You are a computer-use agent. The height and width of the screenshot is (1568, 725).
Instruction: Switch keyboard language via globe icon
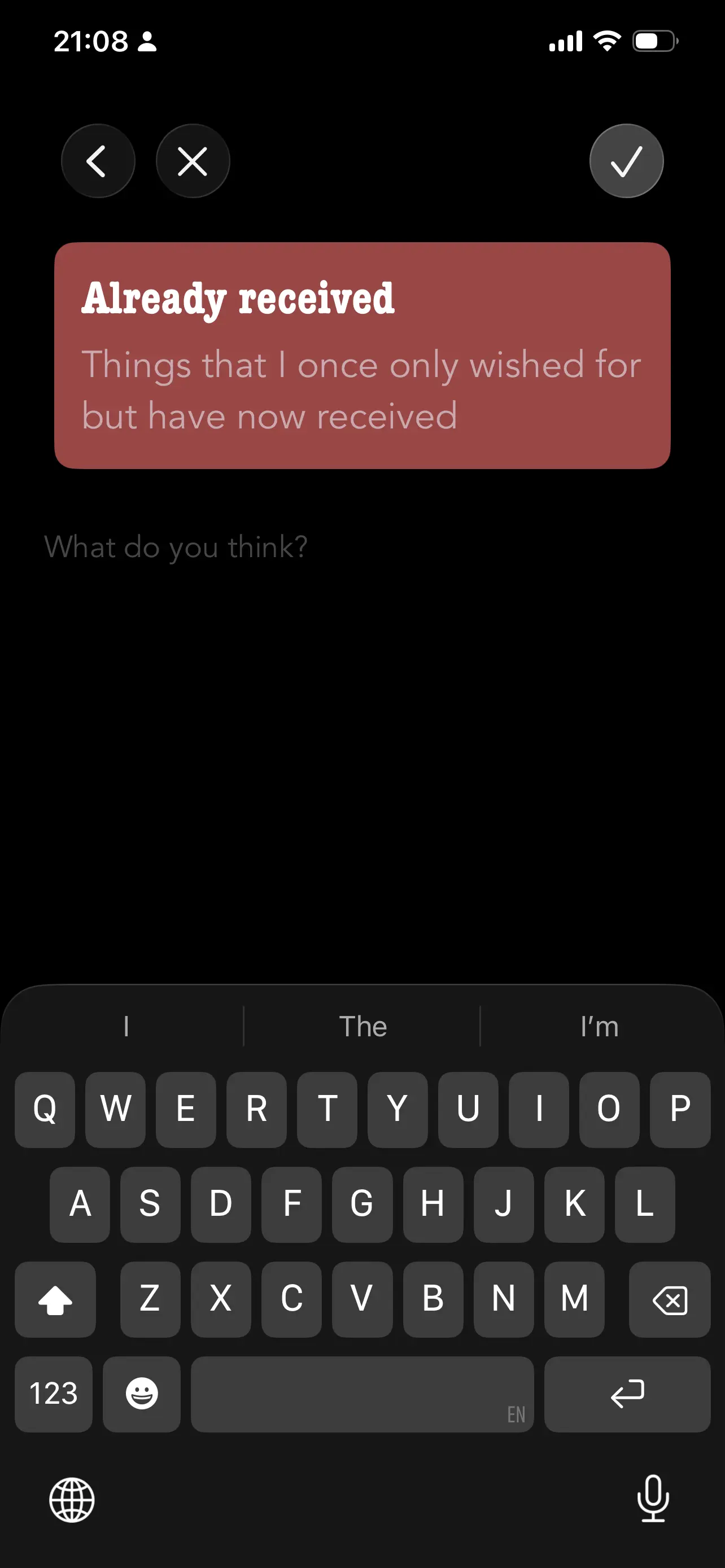[71, 1501]
